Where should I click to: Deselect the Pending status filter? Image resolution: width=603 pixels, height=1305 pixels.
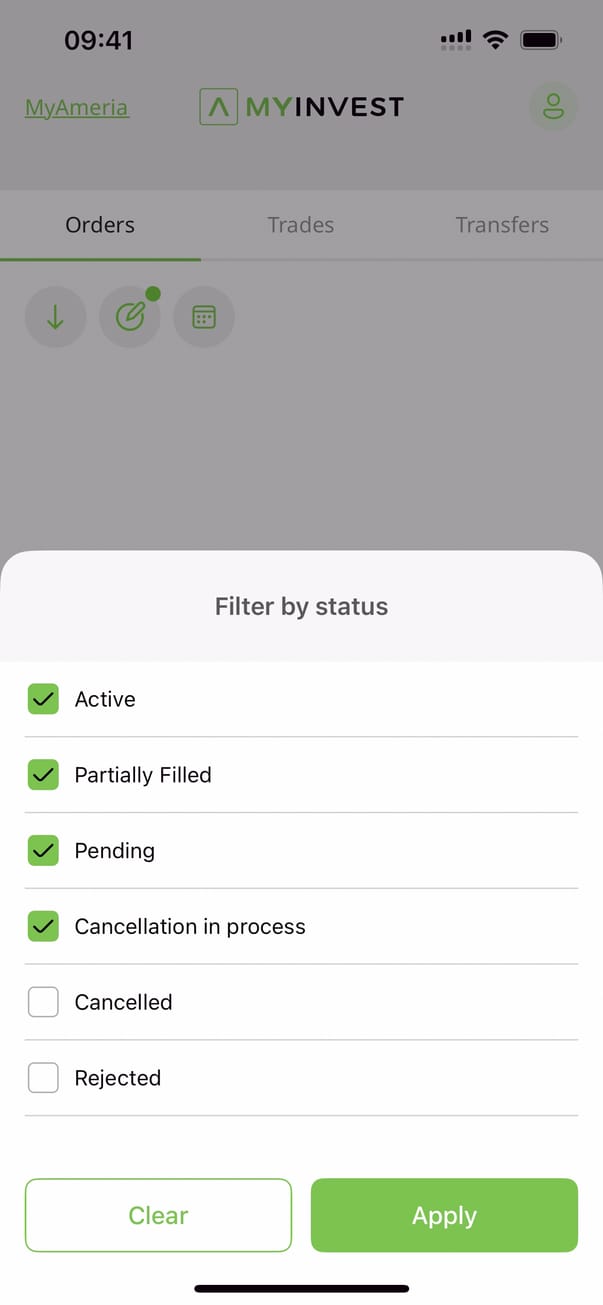coord(43,851)
